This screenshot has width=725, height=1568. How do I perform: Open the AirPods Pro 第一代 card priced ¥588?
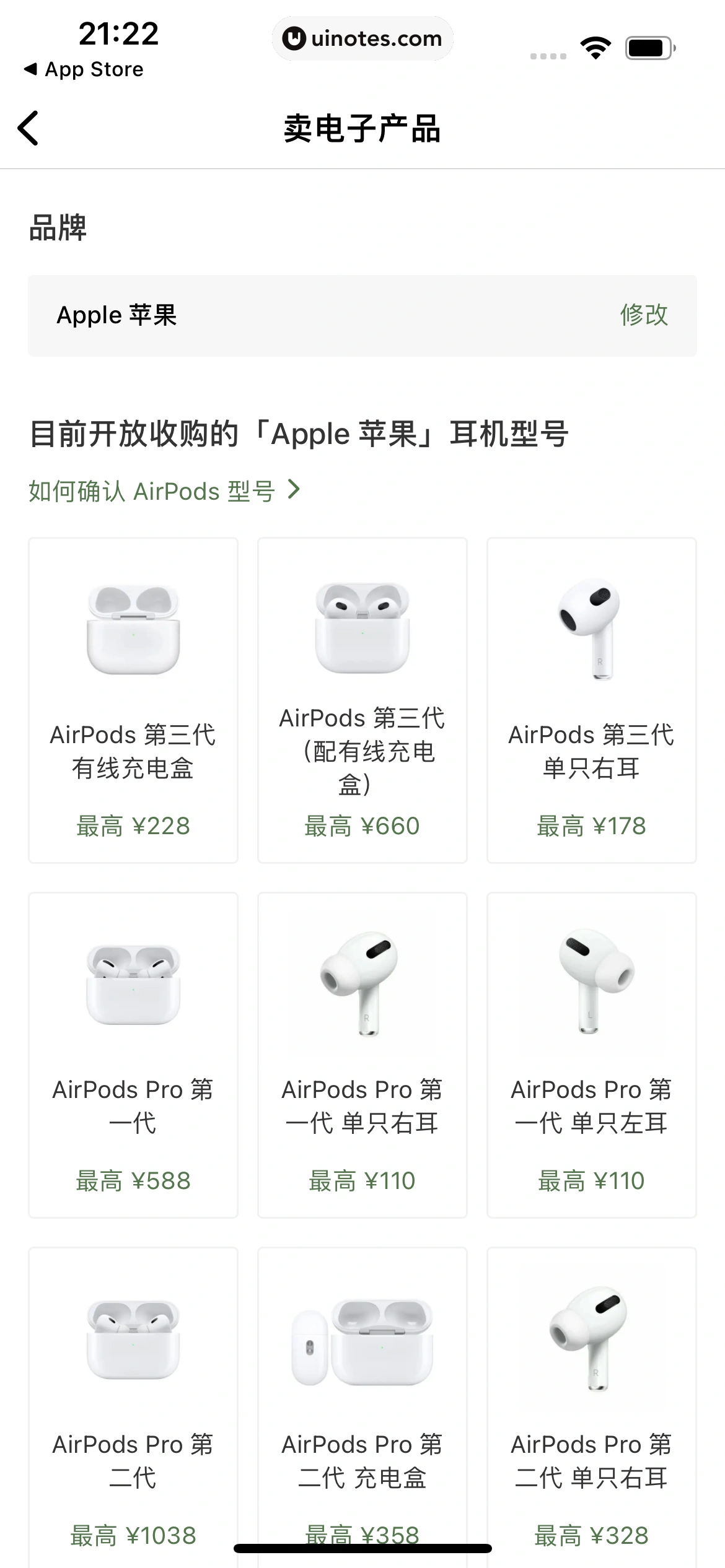pyautogui.click(x=133, y=1055)
